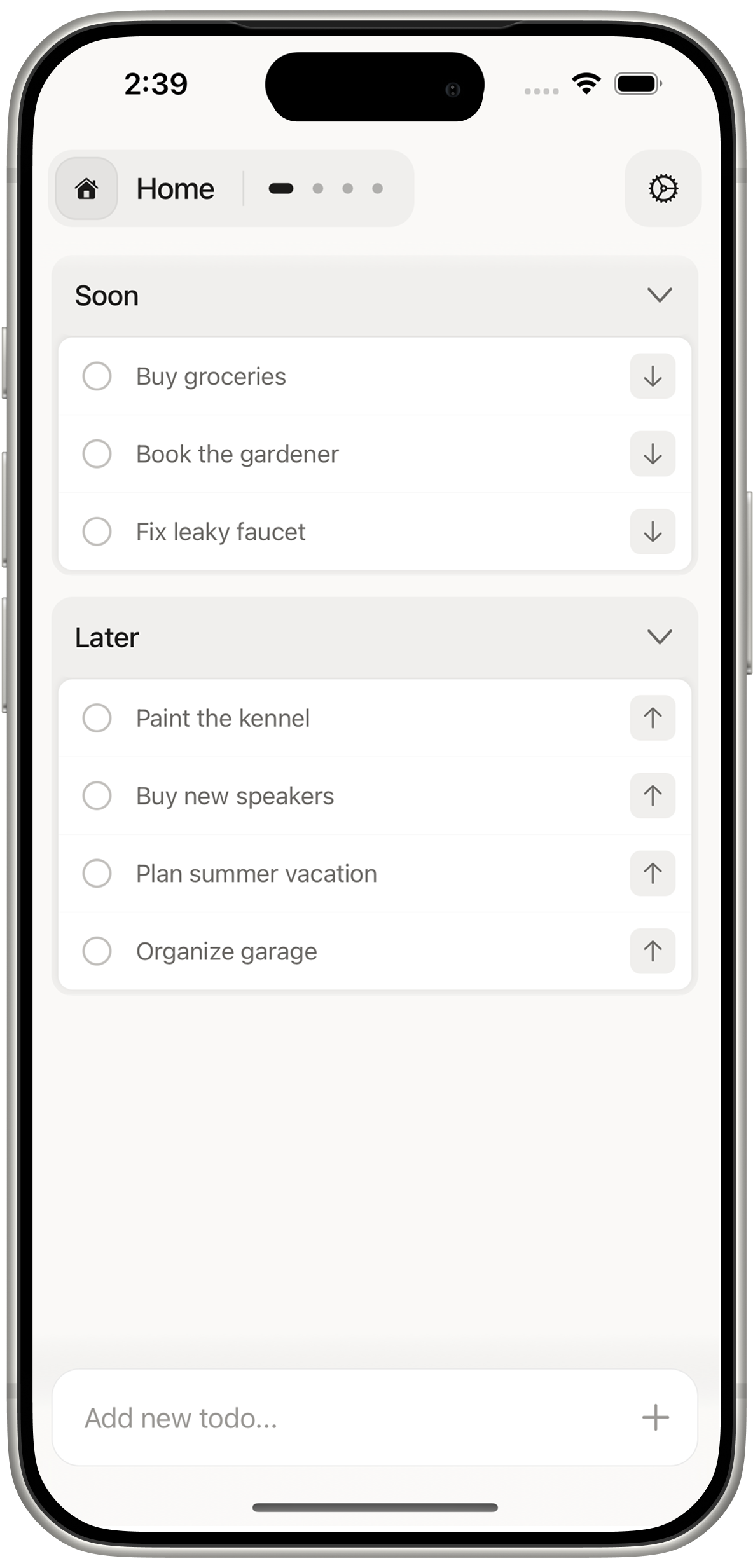Collapse the Later section
Image resolution: width=753 pixels, height=1568 pixels.
tap(659, 637)
